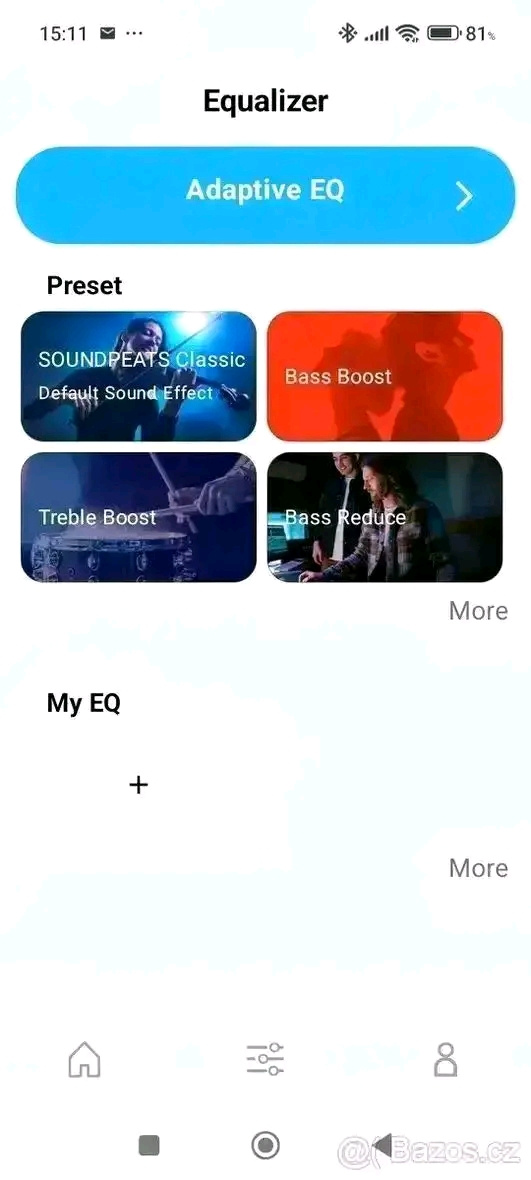Choose the Bass Boost preset

pos(385,376)
